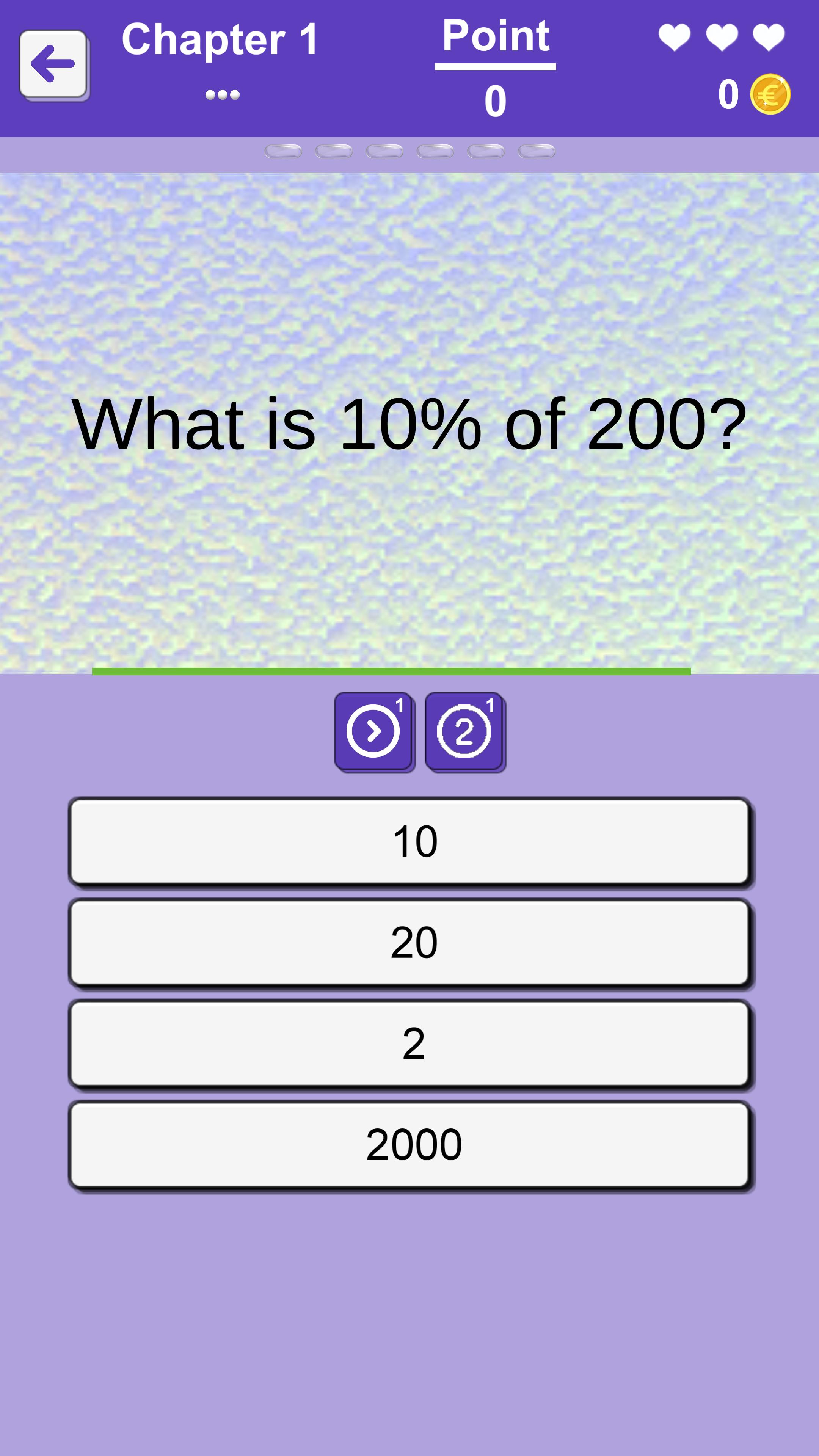819x1456 pixels.
Task: Use the skip question helper
Action: pos(373,731)
